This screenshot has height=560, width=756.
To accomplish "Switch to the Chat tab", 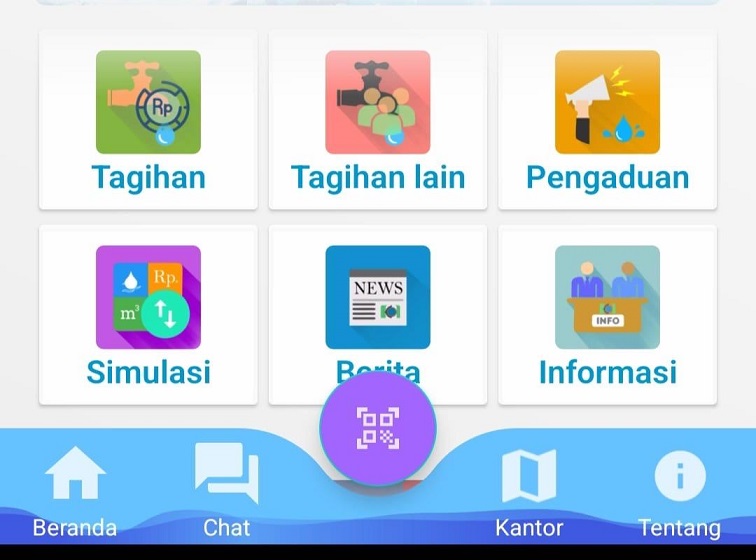I will coord(227,490).
